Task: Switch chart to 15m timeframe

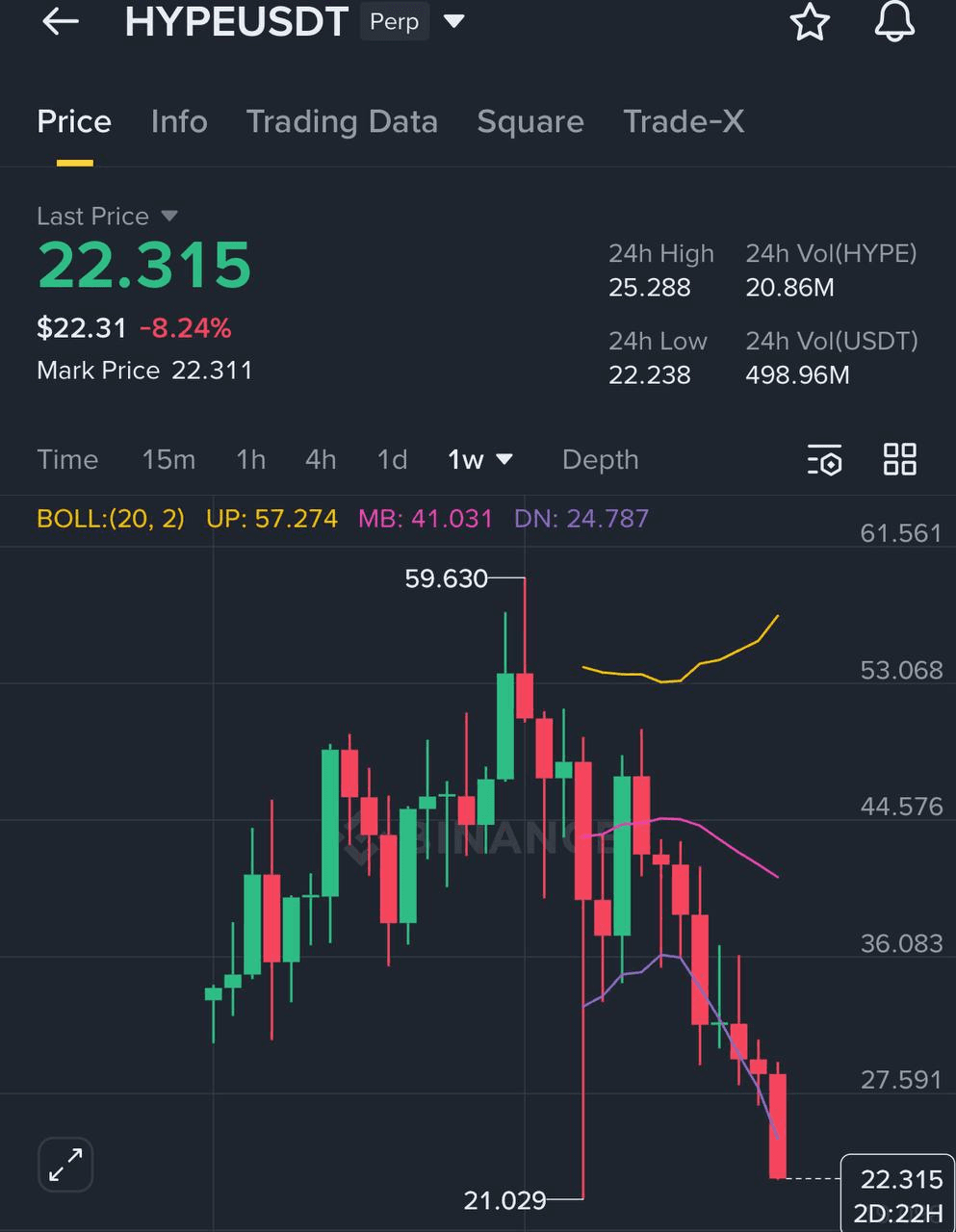Action: click(x=168, y=460)
